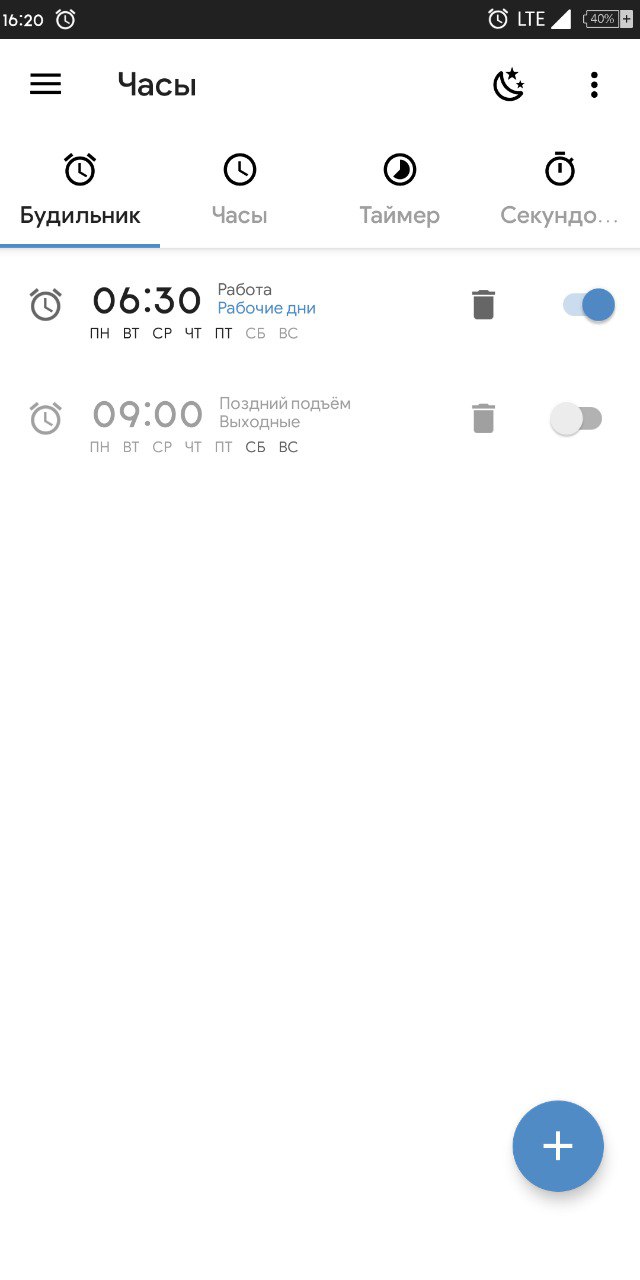Toggle ПН day on the 09:00 alarm

(100, 448)
